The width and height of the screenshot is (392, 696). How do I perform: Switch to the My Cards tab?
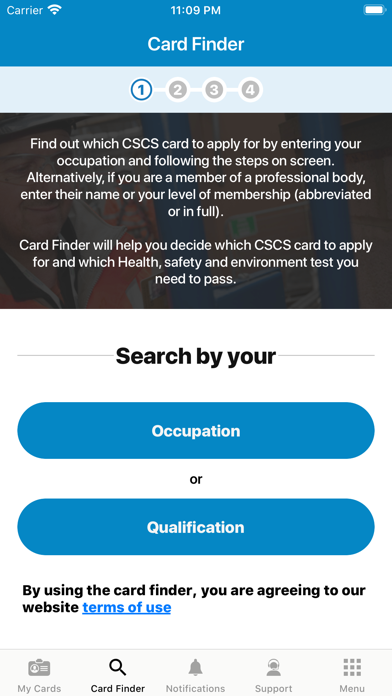39,676
